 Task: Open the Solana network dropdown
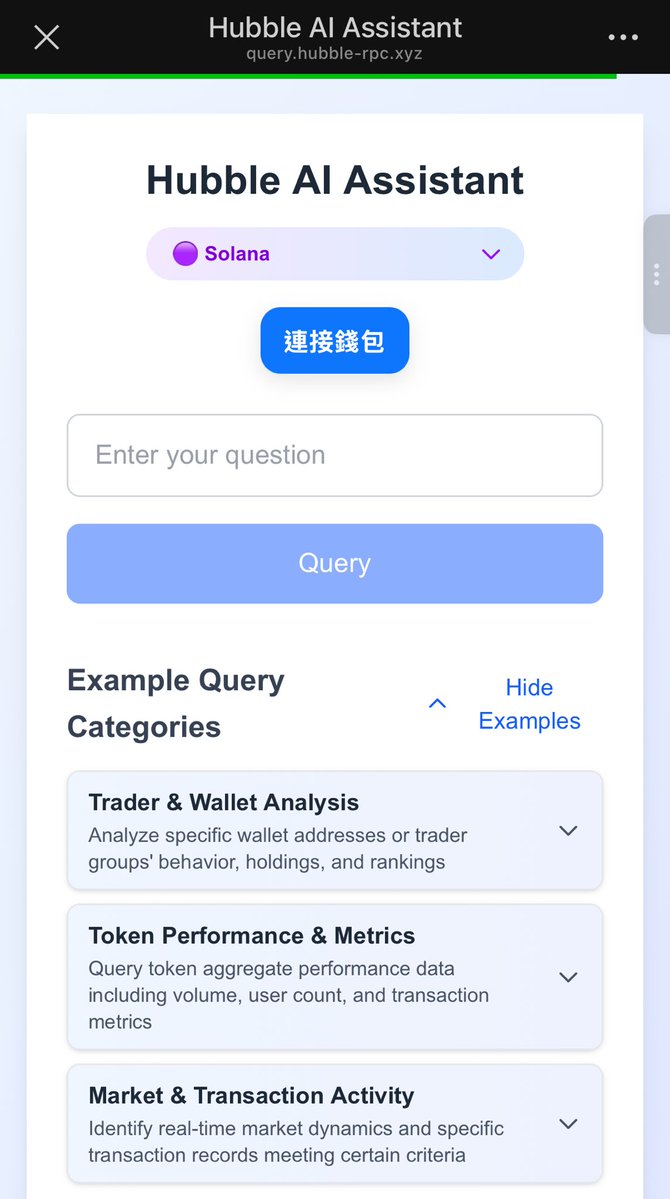(335, 254)
